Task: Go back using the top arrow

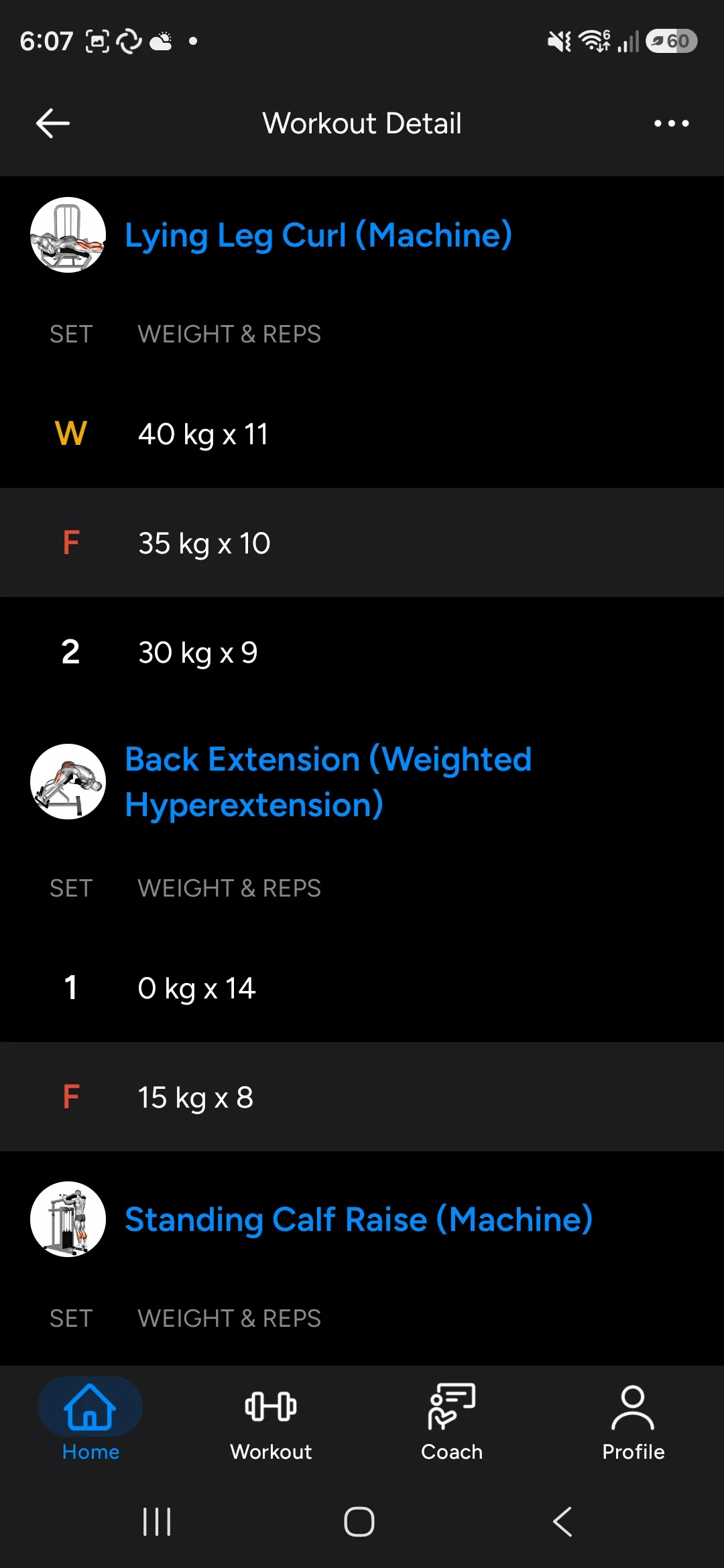Action: click(53, 123)
